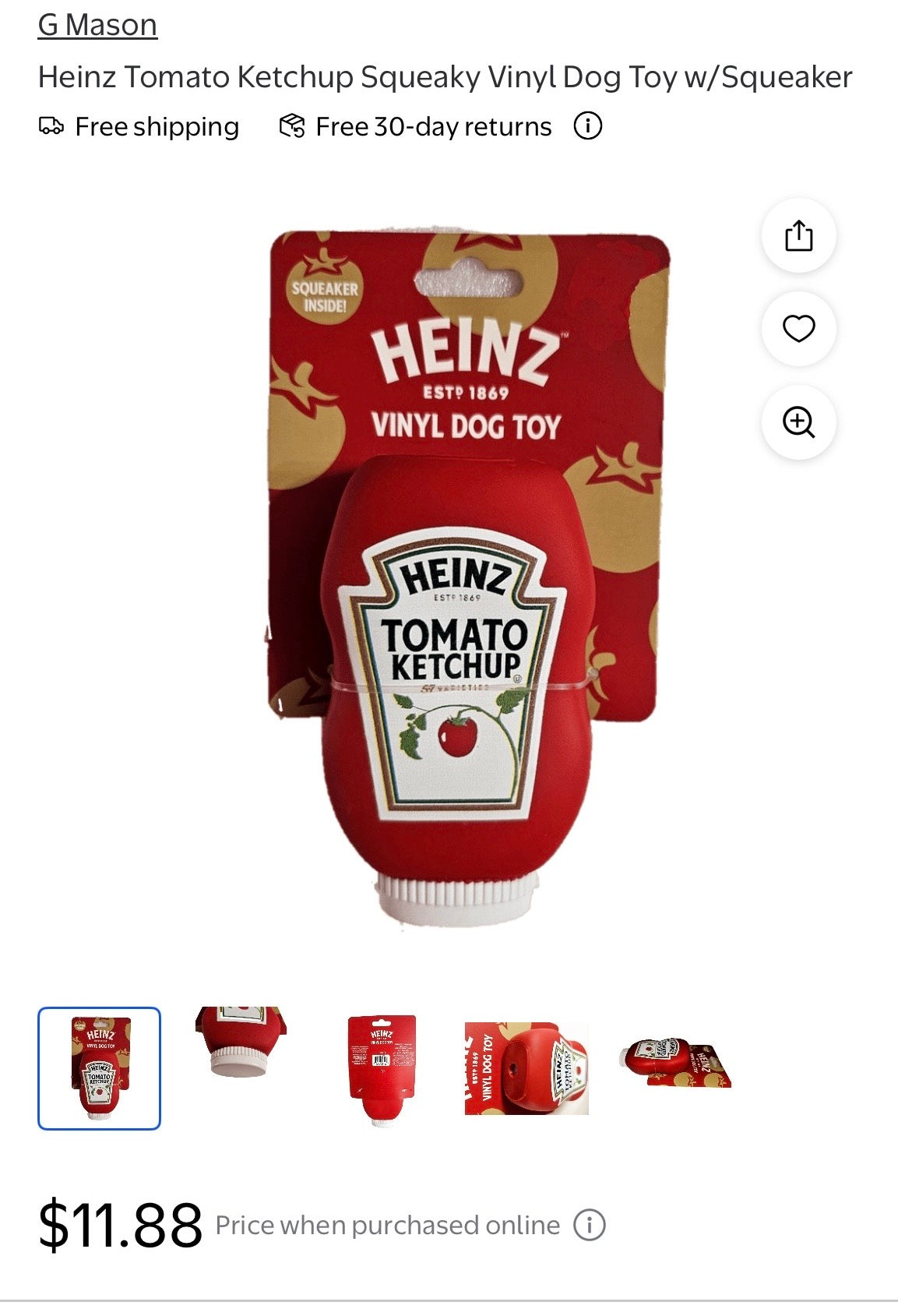View the main Heinz toy product image

click(467, 577)
